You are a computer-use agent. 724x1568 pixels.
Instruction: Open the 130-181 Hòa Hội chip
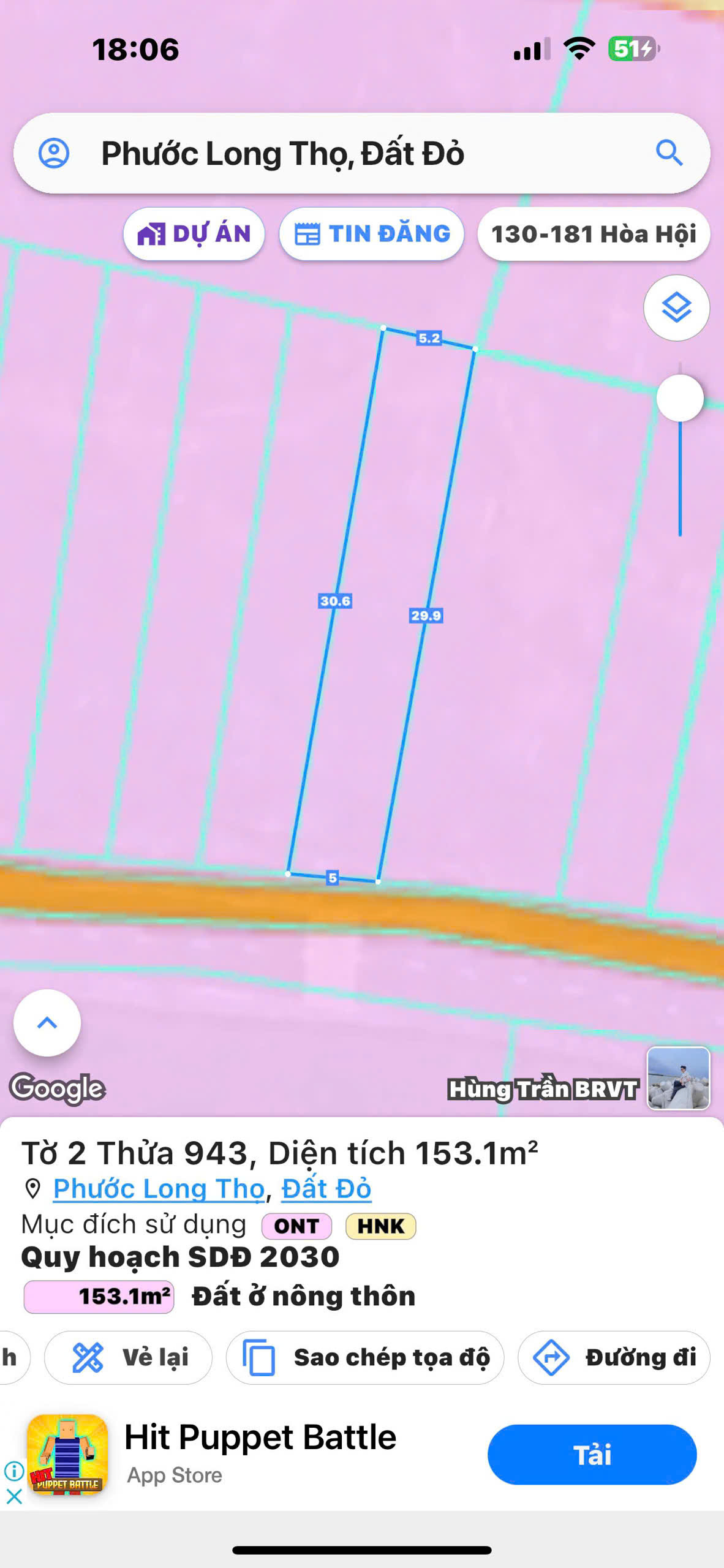594,234
